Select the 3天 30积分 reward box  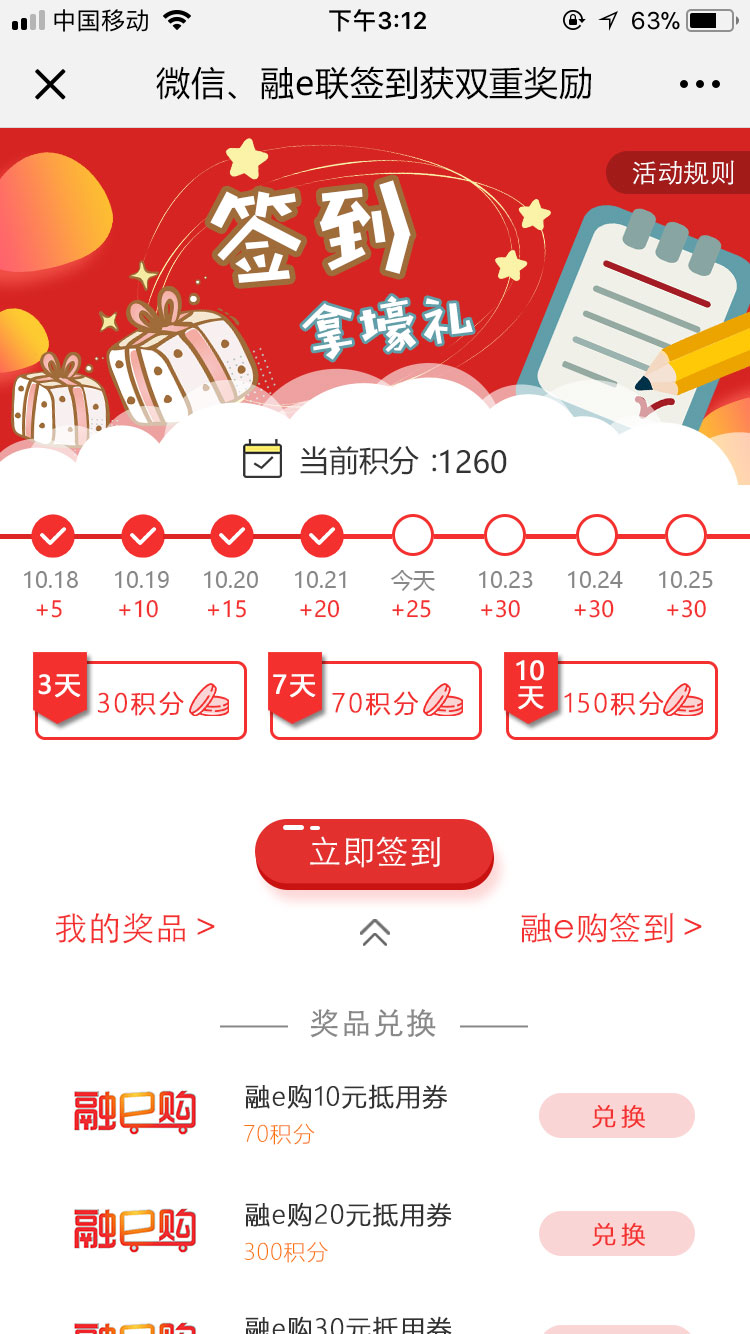pyautogui.click(x=141, y=701)
